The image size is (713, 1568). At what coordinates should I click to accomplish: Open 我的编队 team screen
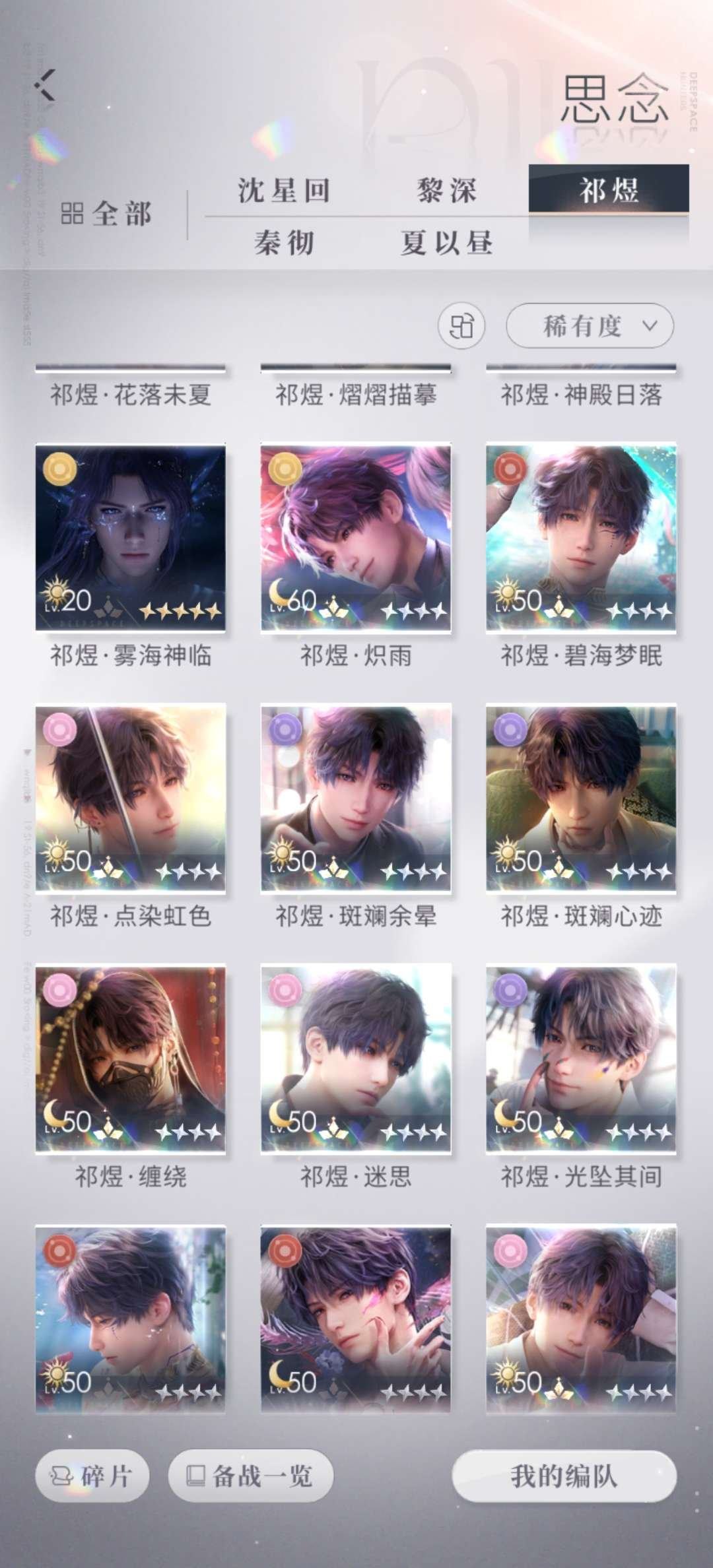pyautogui.click(x=564, y=1476)
